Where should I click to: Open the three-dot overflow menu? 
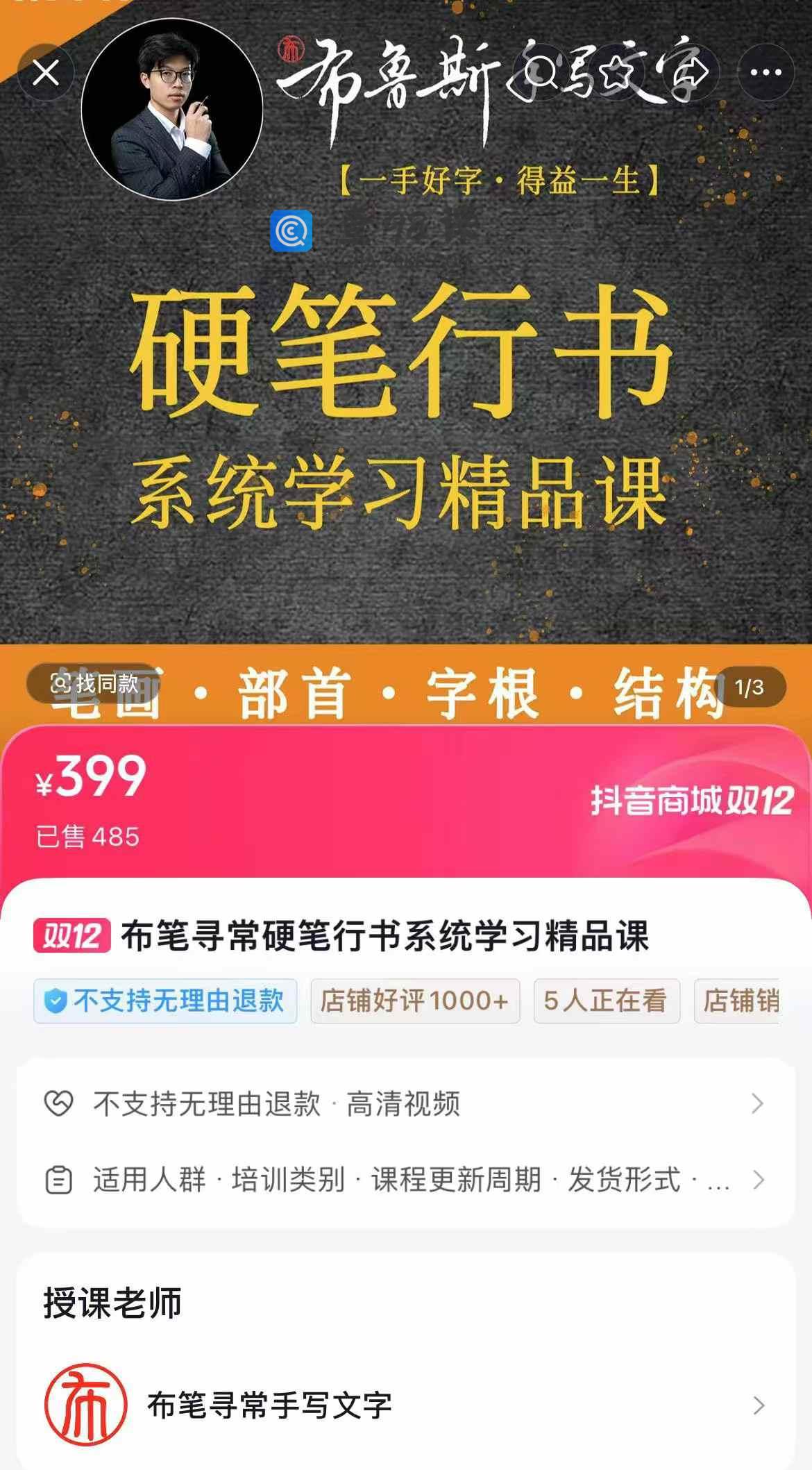click(766, 72)
